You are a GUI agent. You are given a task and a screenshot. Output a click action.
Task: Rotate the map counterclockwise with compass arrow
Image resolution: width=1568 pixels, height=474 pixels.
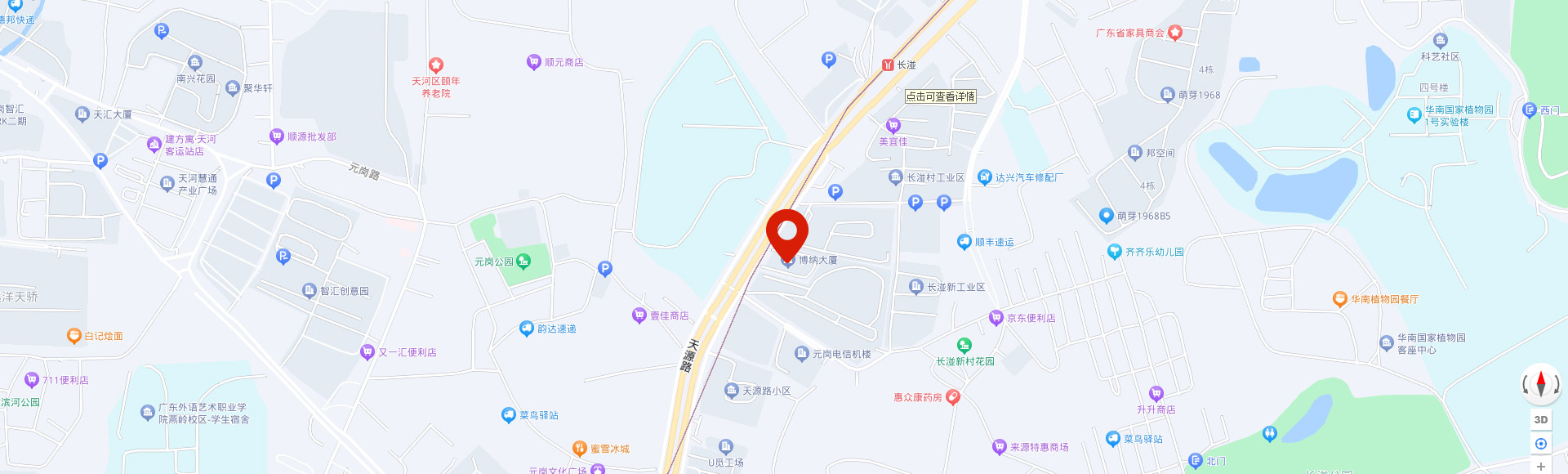click(x=1526, y=384)
